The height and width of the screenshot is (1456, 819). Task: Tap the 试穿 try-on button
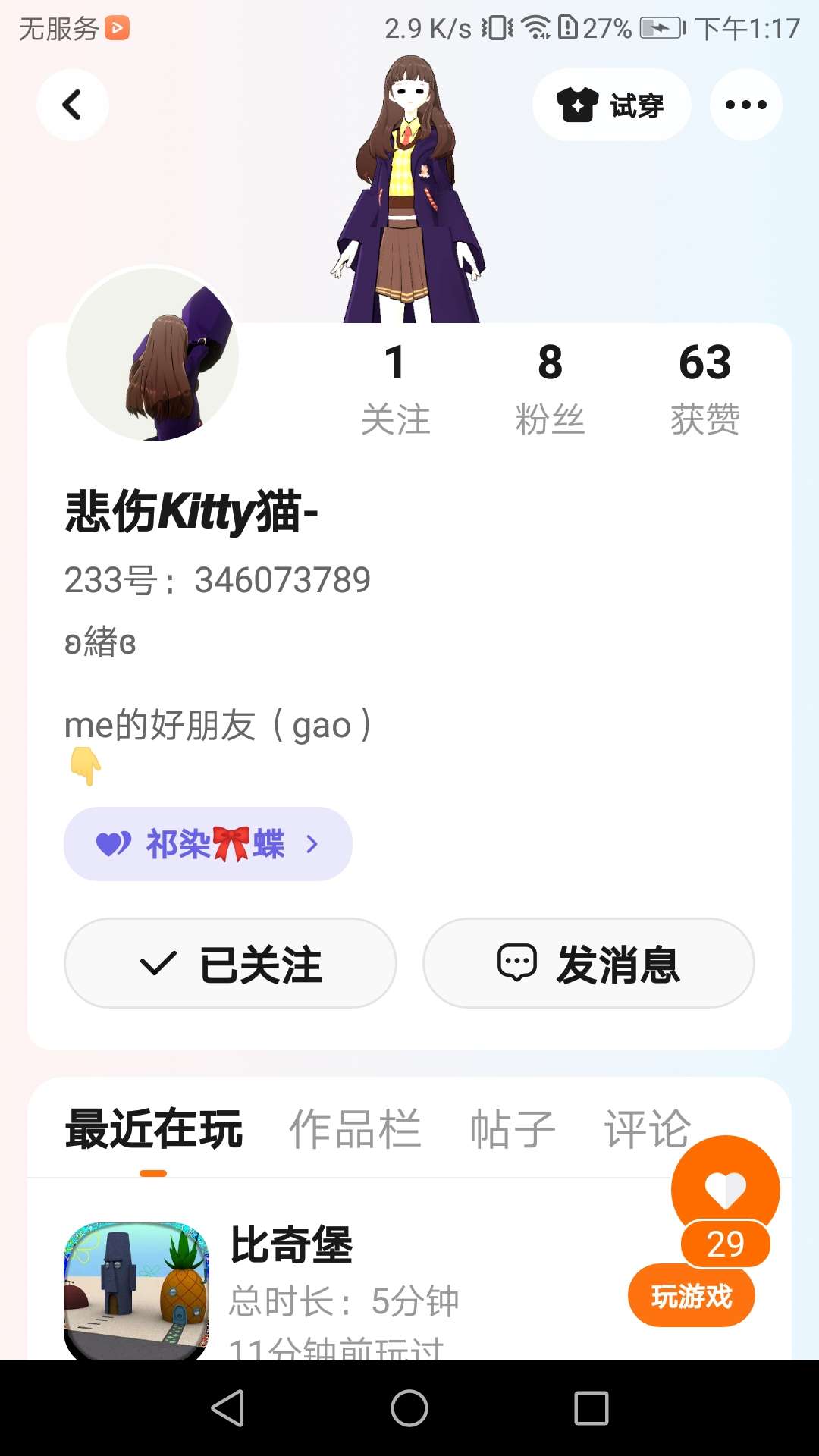(x=611, y=105)
